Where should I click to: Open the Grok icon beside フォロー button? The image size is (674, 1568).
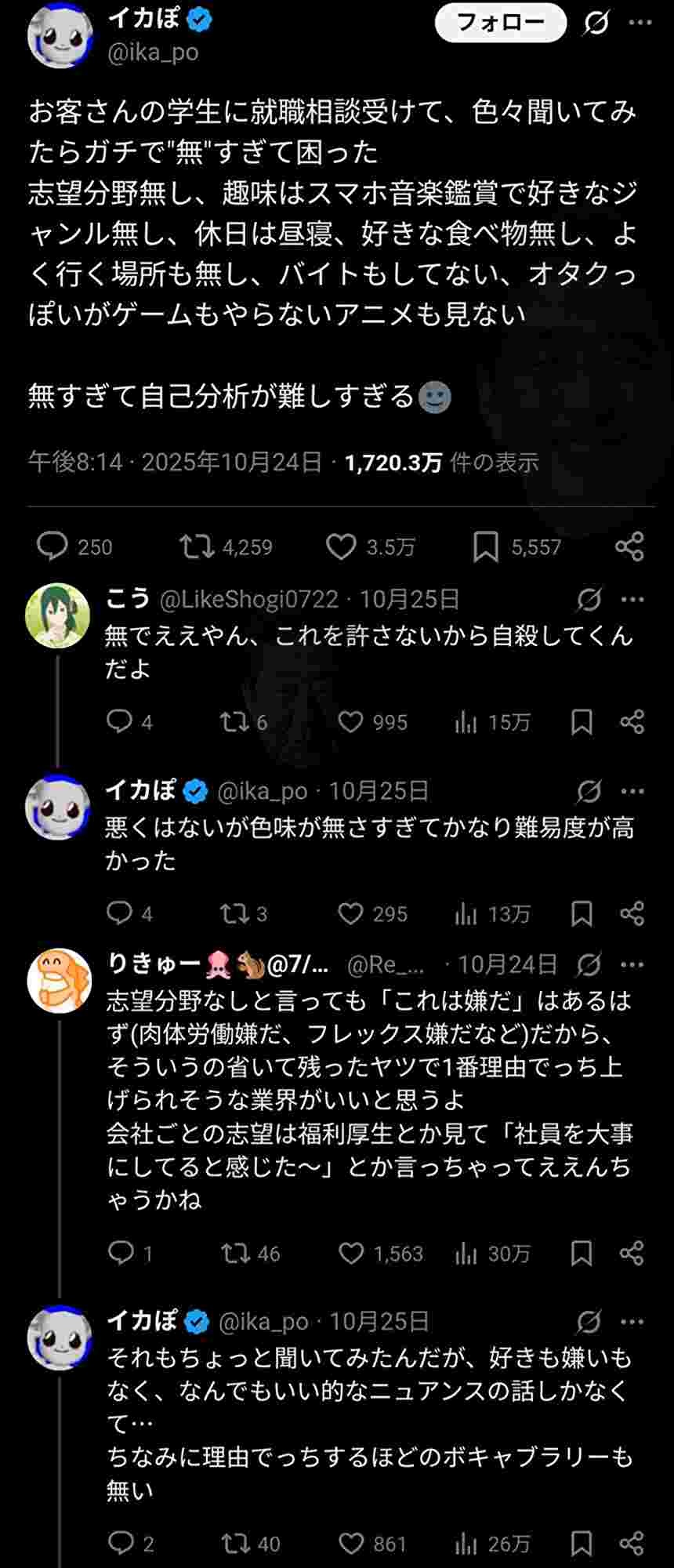[x=596, y=24]
